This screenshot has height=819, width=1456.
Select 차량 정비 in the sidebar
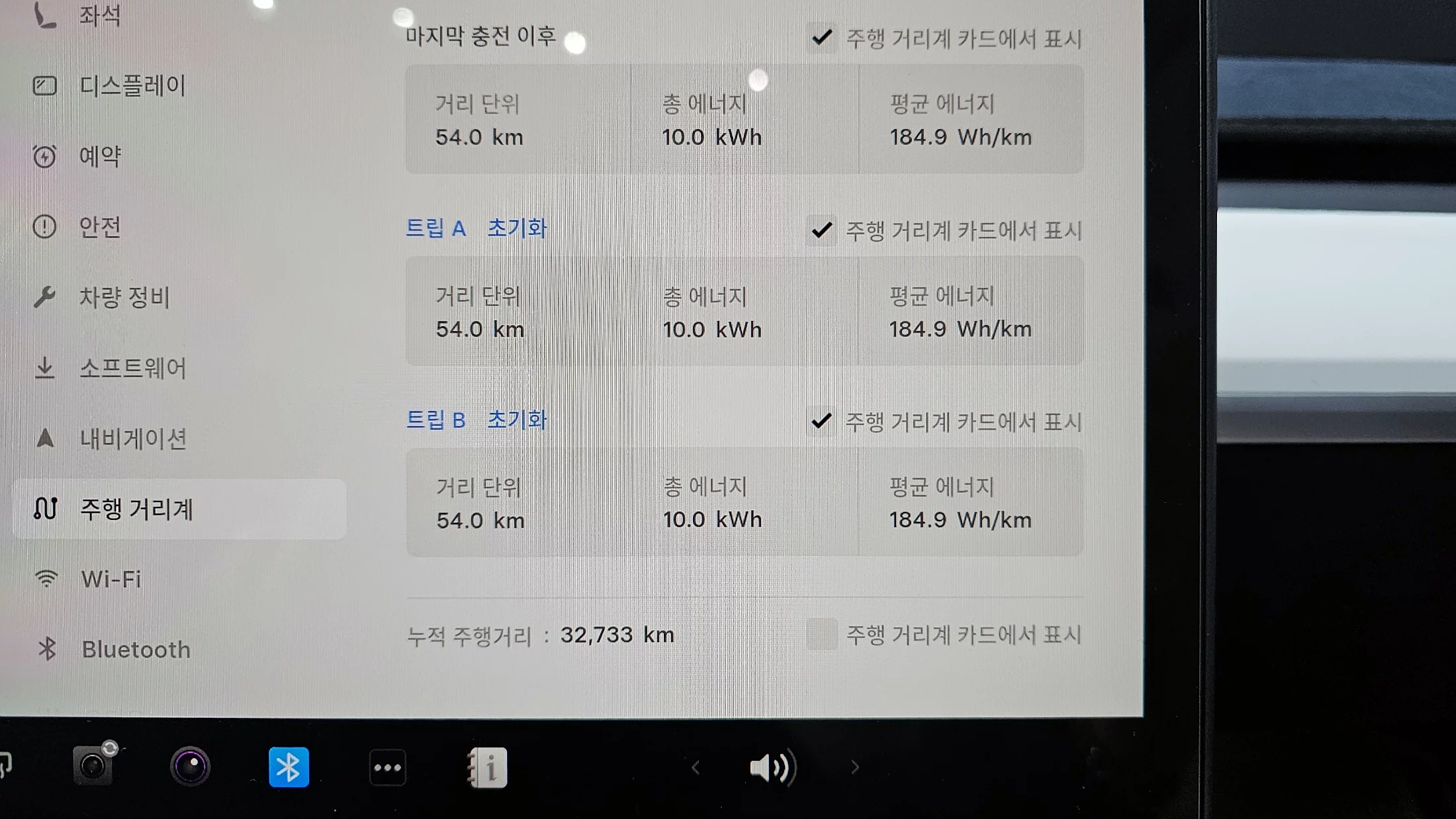[124, 298]
